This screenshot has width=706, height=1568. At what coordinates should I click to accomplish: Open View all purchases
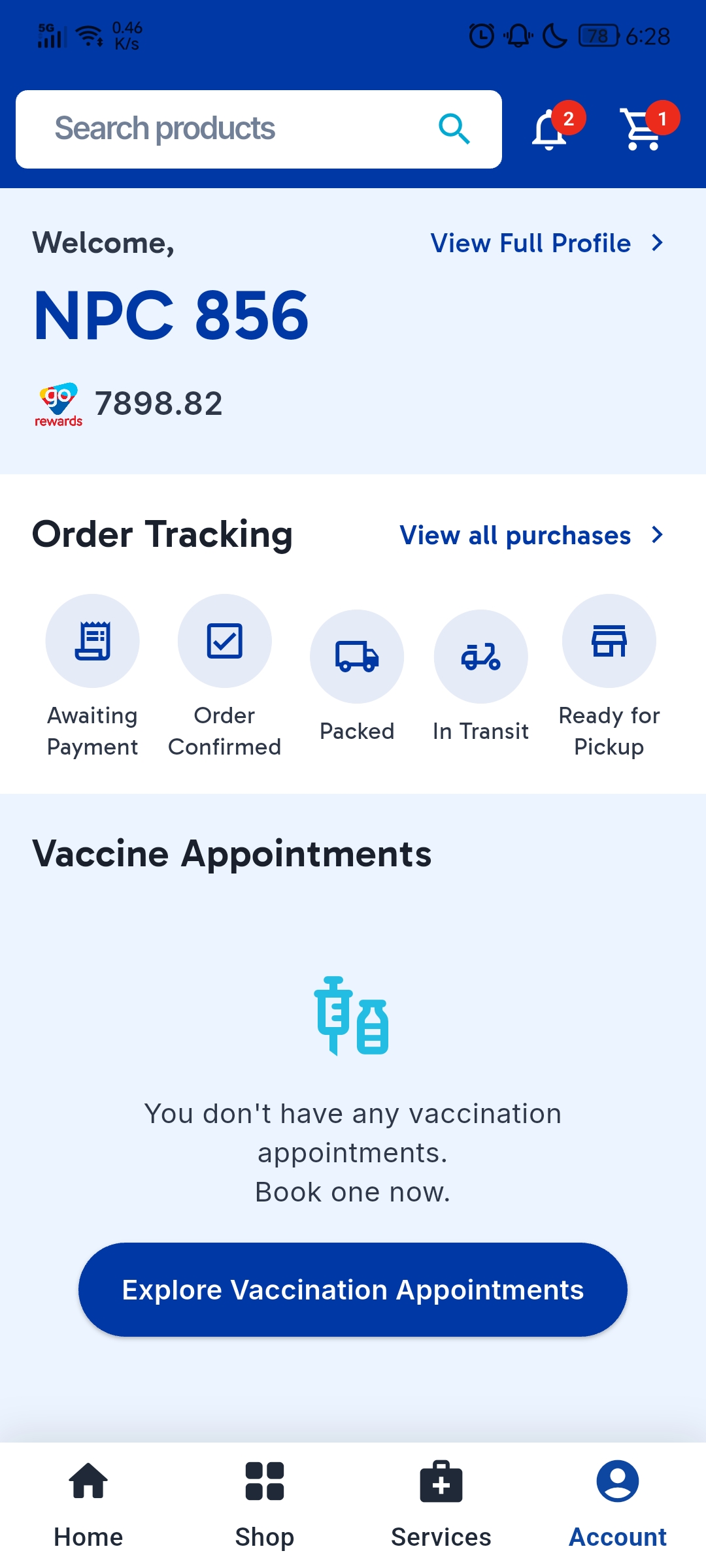[532, 535]
